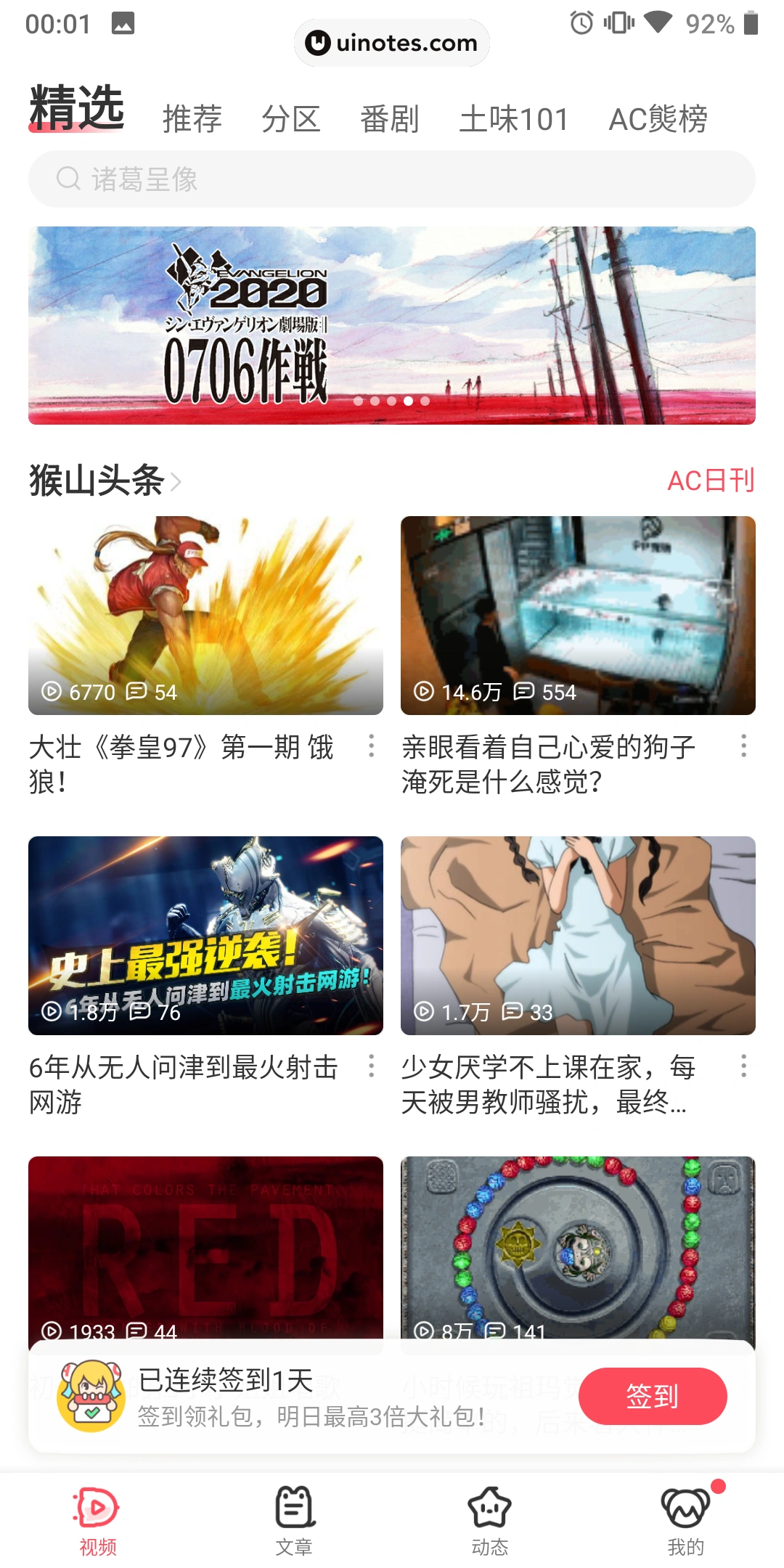Play the 6年从无人问津到最火射击网游 video
This screenshot has width=784, height=1568.
point(205,935)
